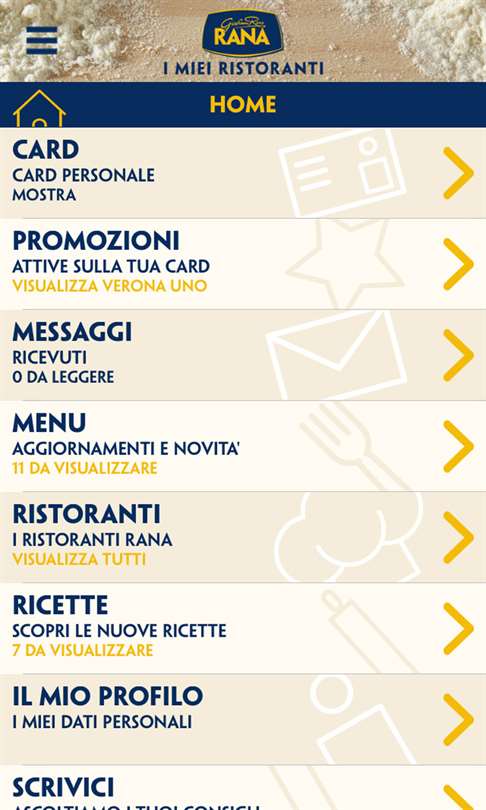Screen dimensions: 486x810
Task: Open Menu aggiornamenti e novità
Action: (x=243, y=446)
